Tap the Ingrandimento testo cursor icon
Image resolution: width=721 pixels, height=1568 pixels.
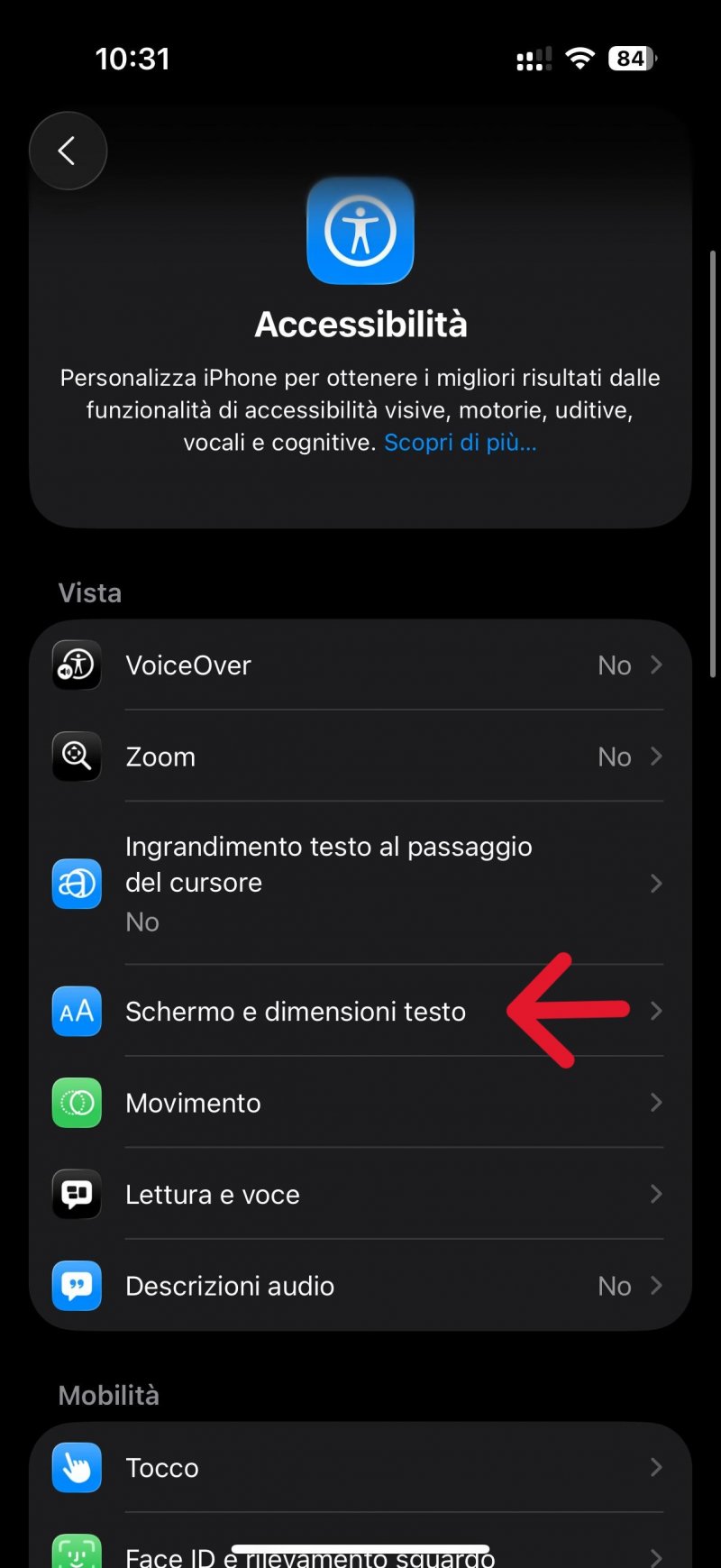[x=76, y=884]
